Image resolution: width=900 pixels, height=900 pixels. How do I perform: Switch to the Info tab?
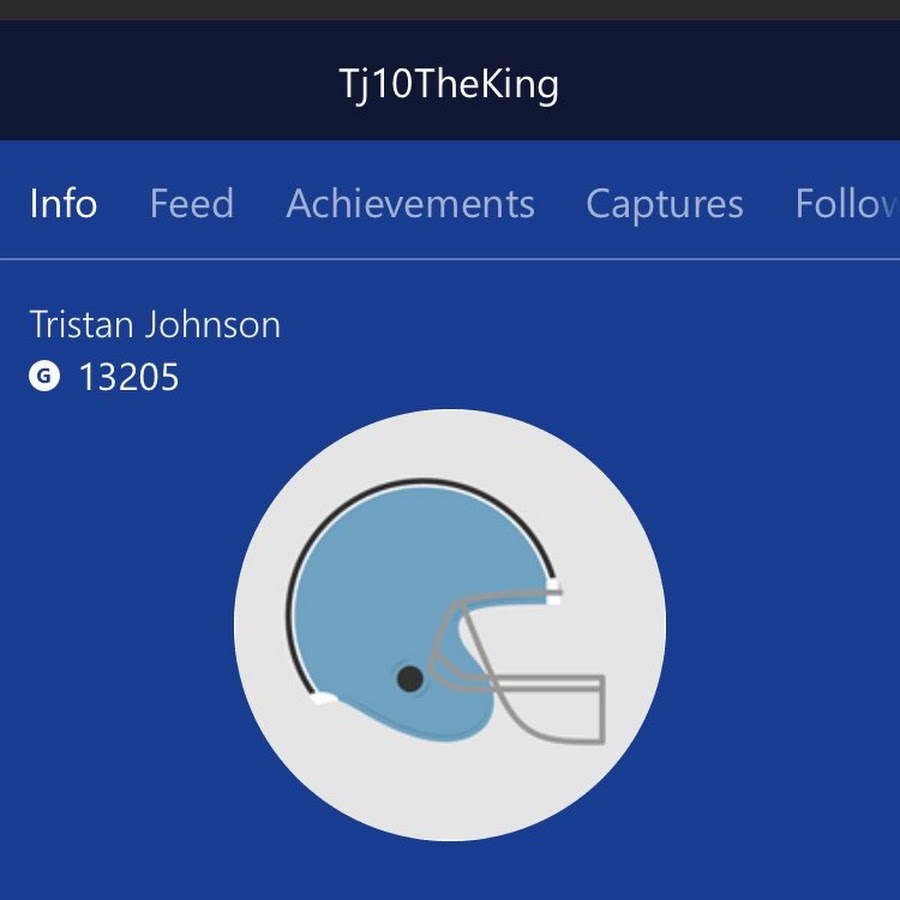[63, 204]
